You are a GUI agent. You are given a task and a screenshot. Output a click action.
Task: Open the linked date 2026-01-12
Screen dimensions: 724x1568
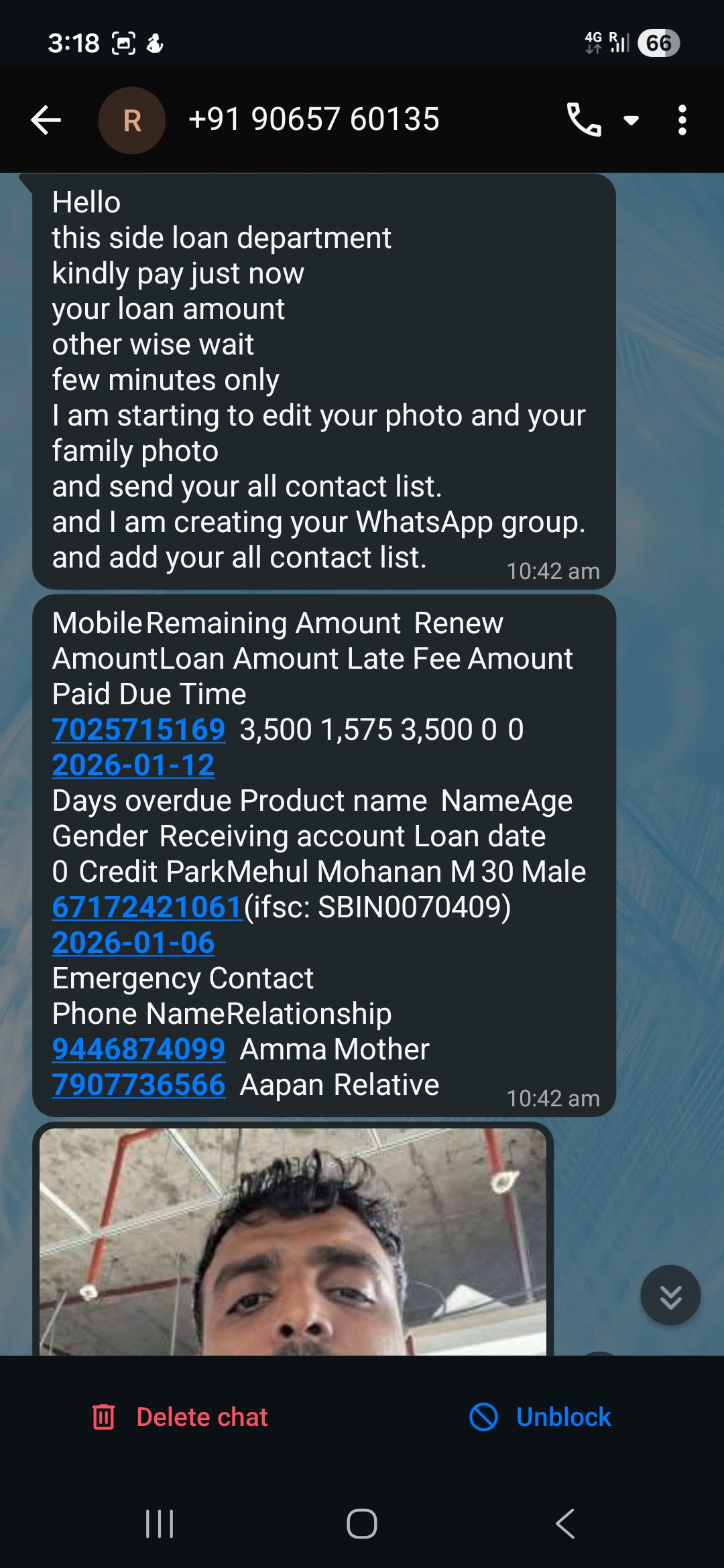point(133,765)
